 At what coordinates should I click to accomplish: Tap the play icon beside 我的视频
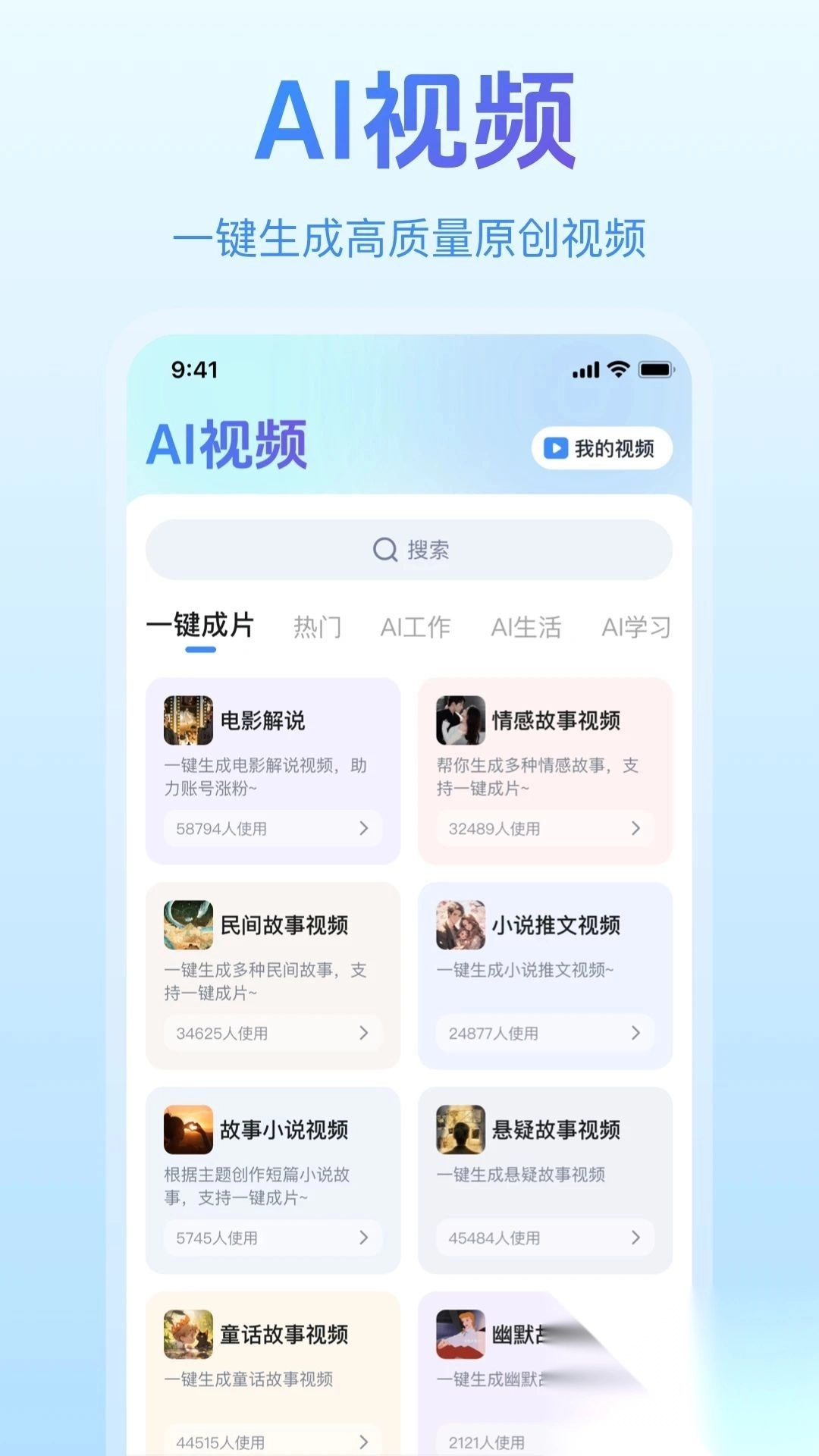tap(556, 448)
